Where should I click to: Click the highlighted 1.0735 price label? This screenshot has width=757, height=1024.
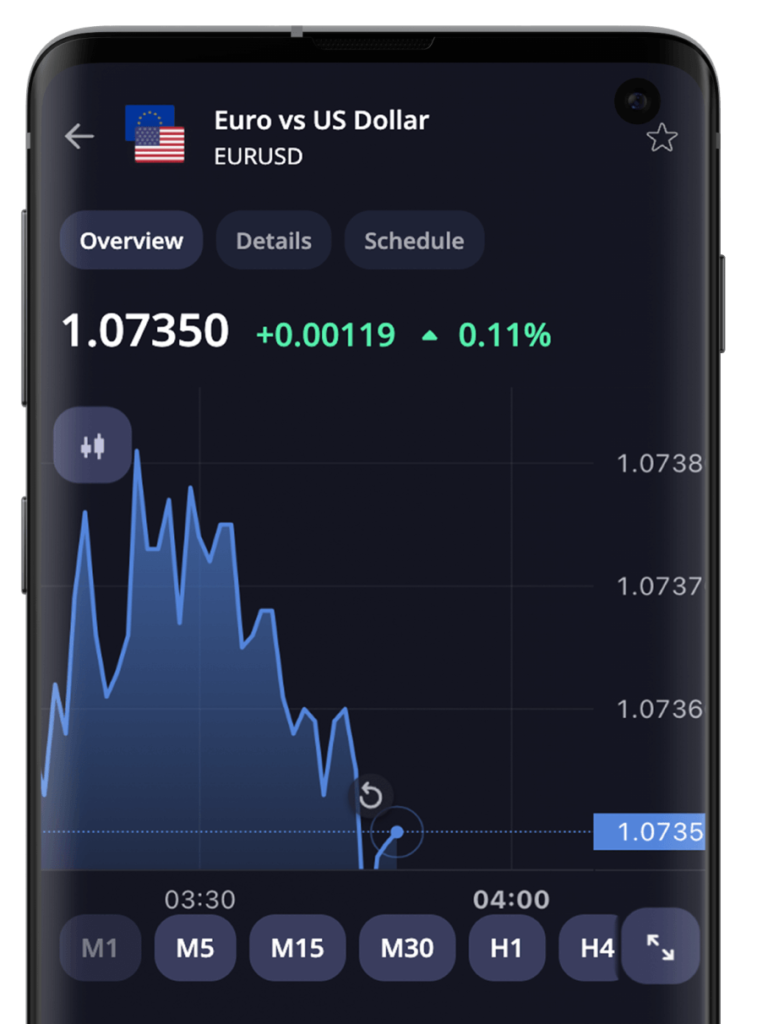click(x=651, y=831)
